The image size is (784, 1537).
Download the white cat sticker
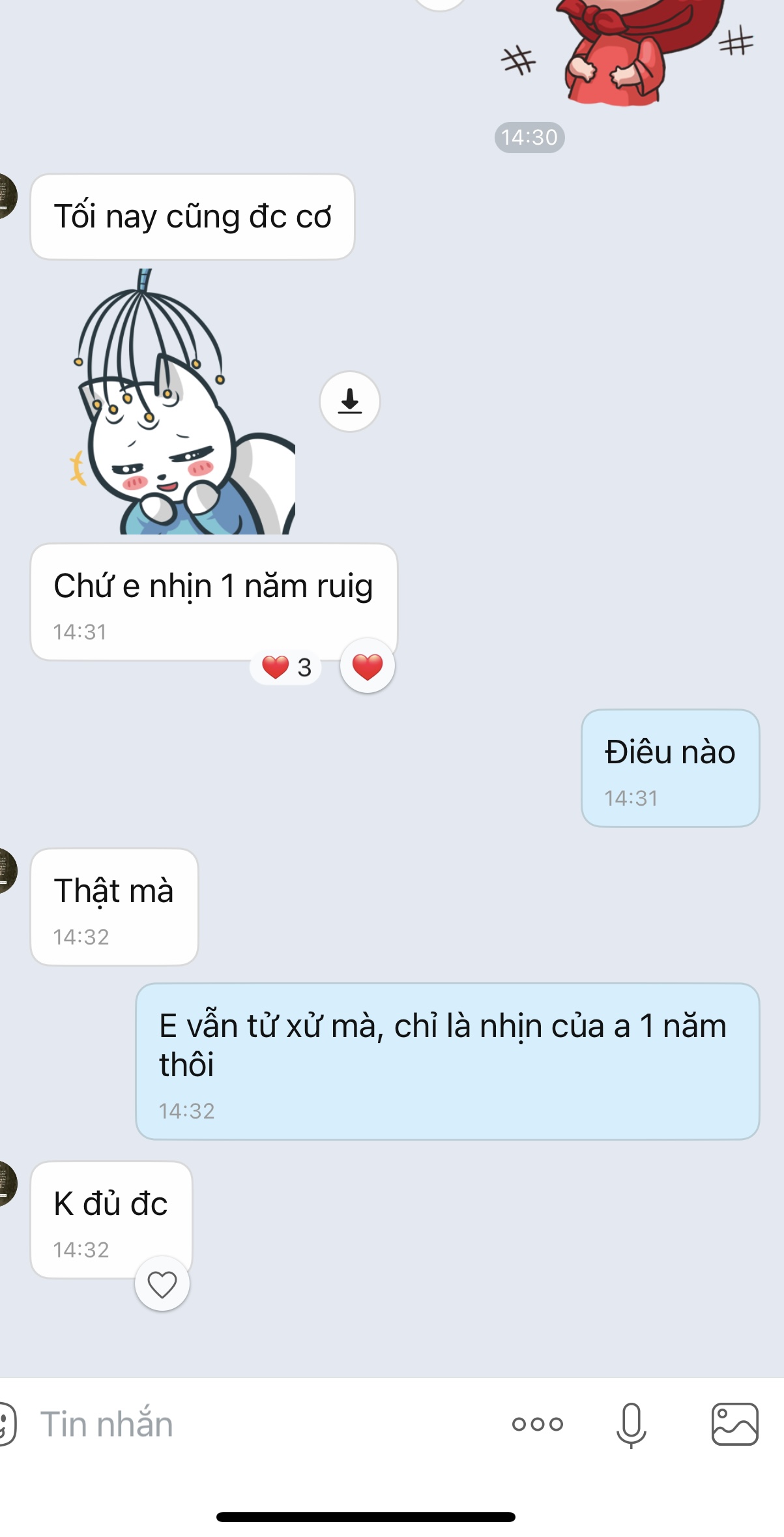tap(350, 402)
